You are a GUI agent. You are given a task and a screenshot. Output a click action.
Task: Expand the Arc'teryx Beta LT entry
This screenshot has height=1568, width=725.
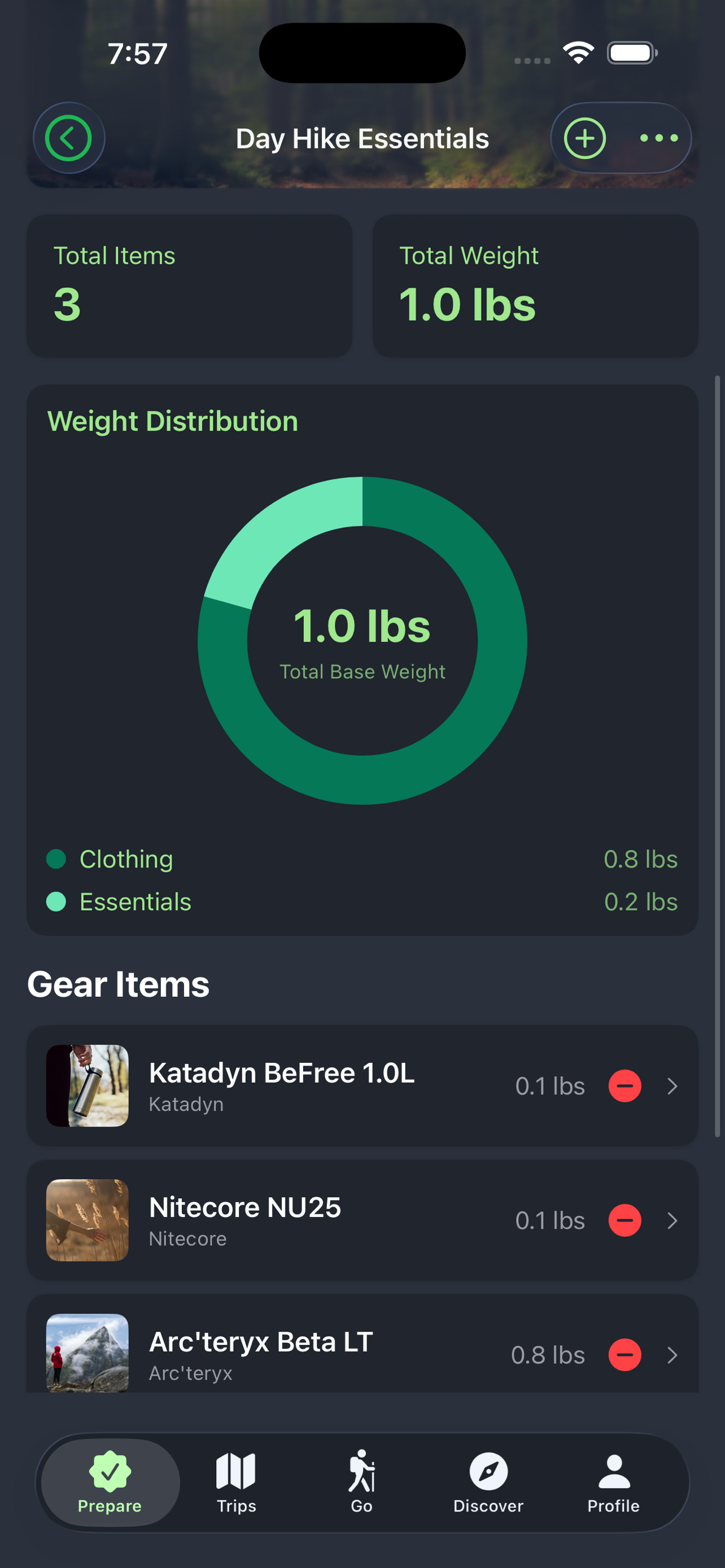coord(672,1356)
